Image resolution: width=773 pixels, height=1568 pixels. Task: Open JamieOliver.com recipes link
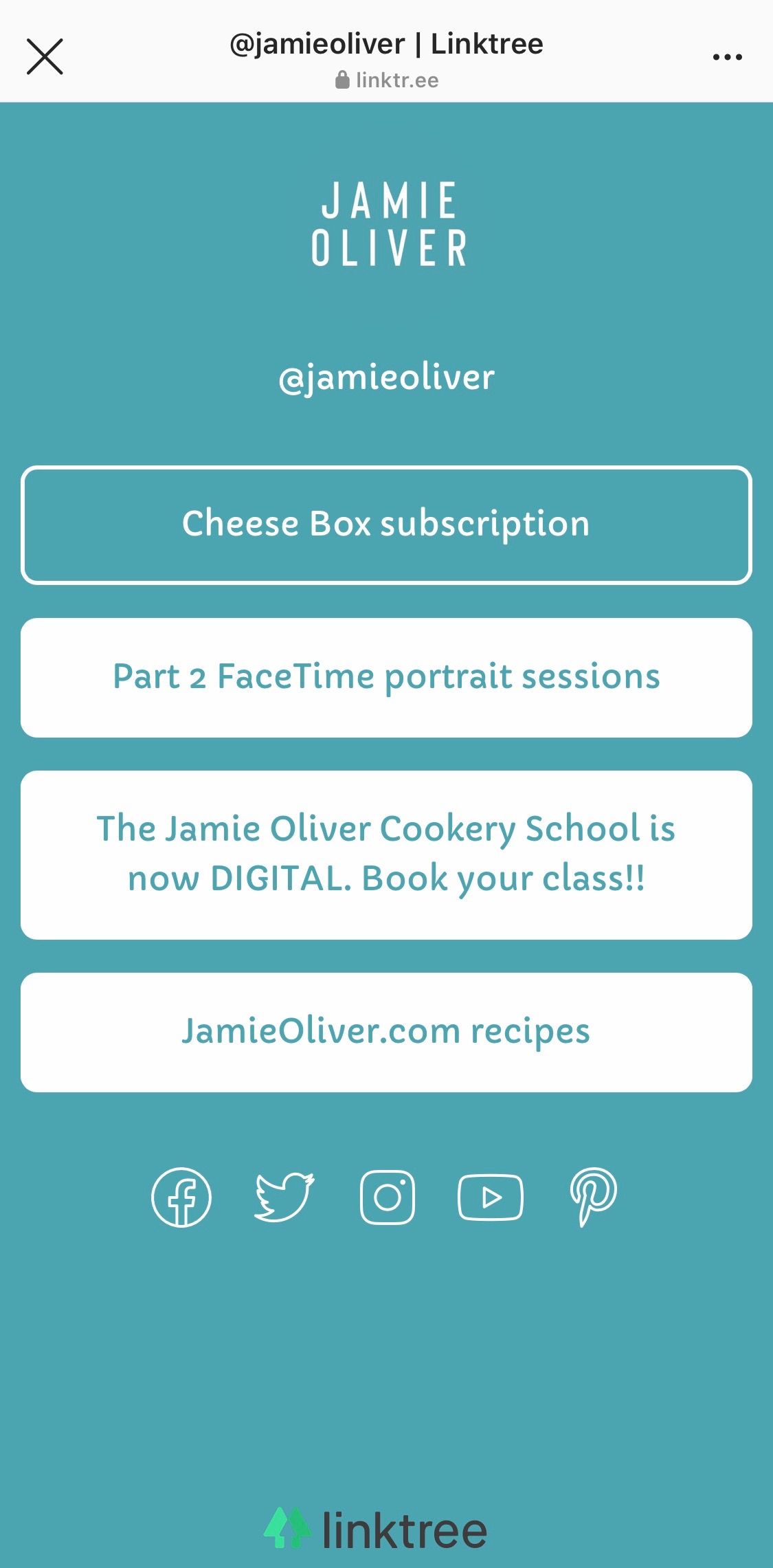[x=386, y=1032]
